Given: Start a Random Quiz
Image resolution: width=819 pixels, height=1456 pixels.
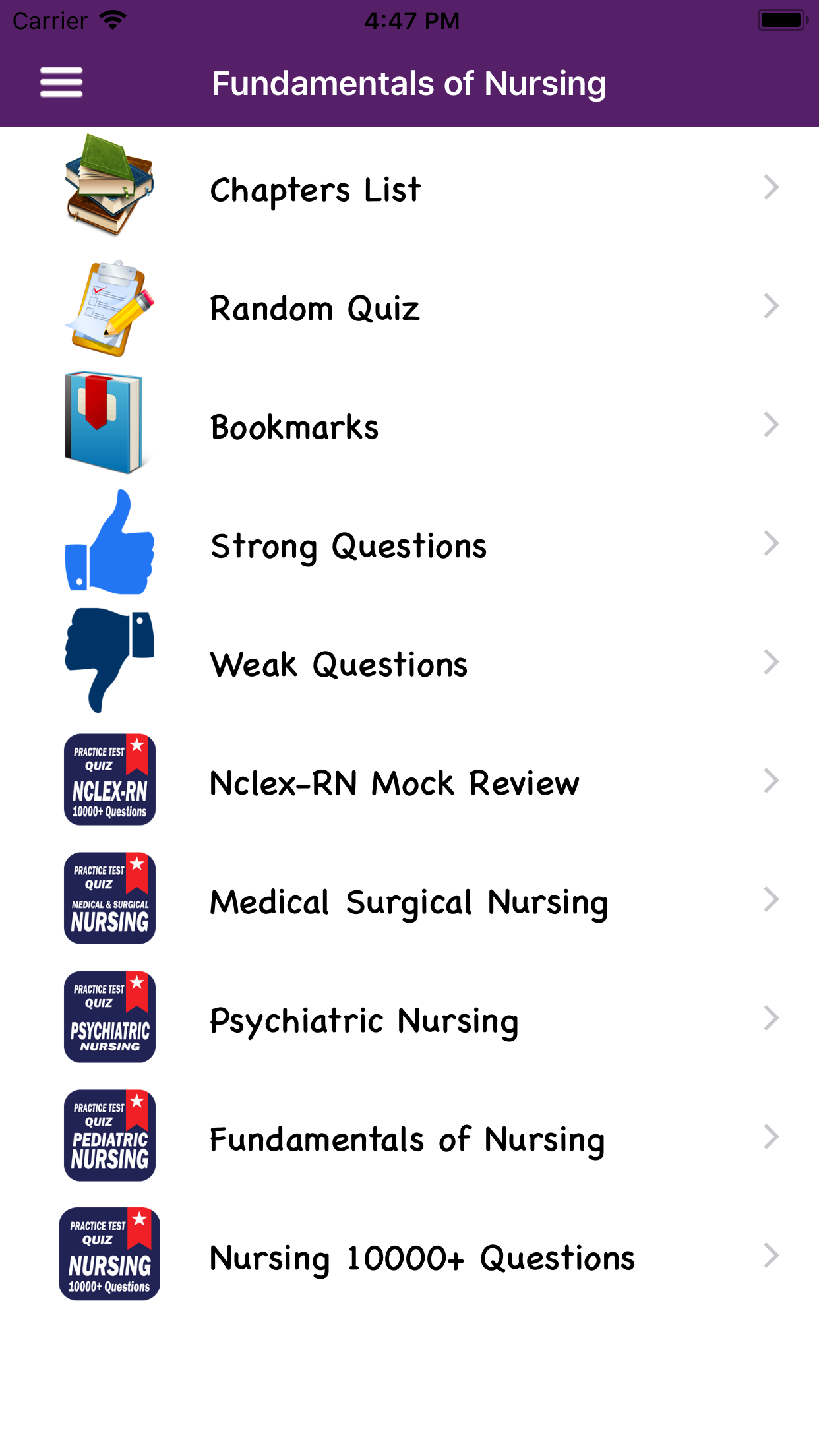Looking at the screenshot, I should [x=409, y=306].
